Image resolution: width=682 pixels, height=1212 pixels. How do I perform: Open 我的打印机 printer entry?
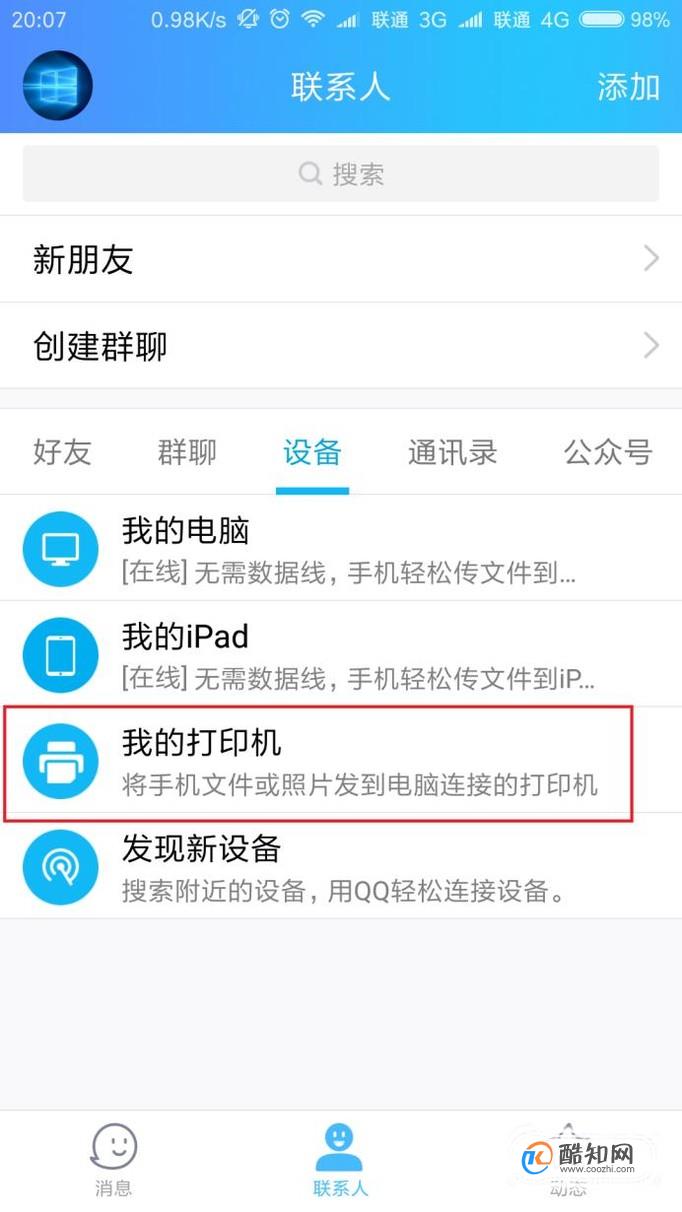[x=341, y=761]
